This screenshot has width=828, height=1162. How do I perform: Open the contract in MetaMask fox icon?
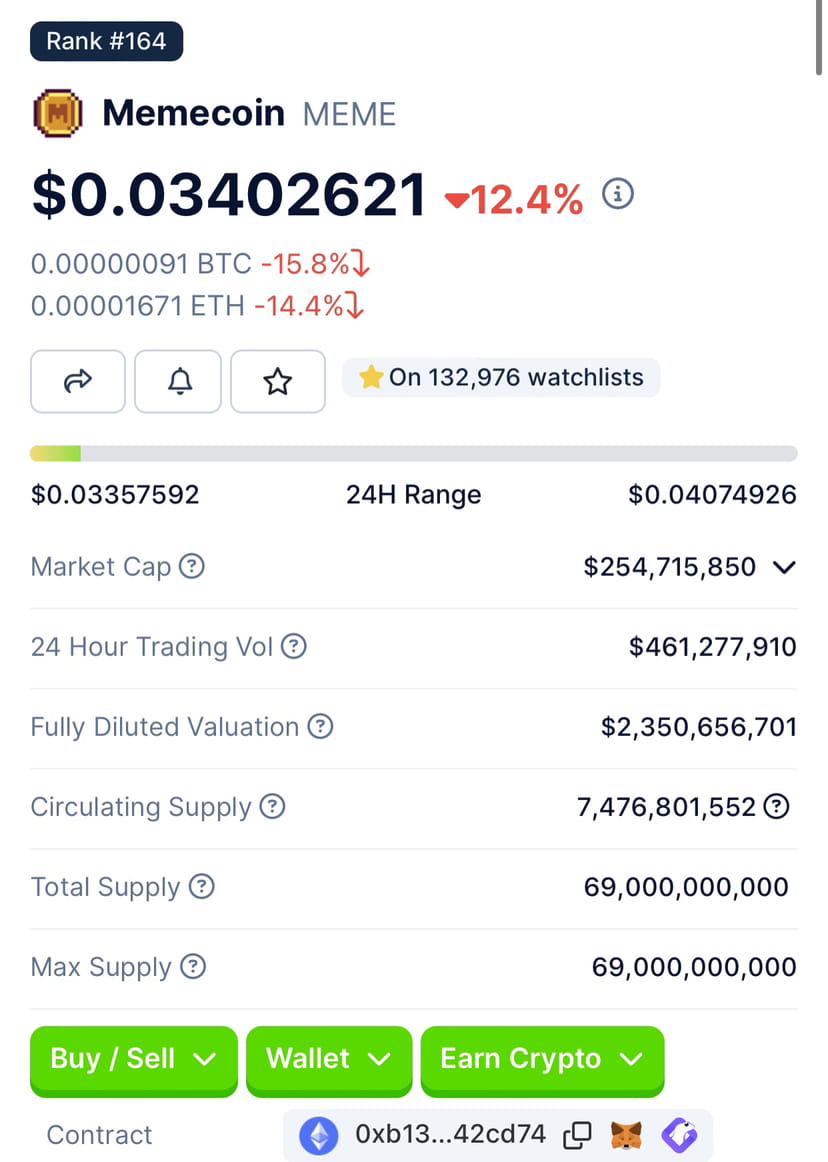click(x=628, y=1134)
